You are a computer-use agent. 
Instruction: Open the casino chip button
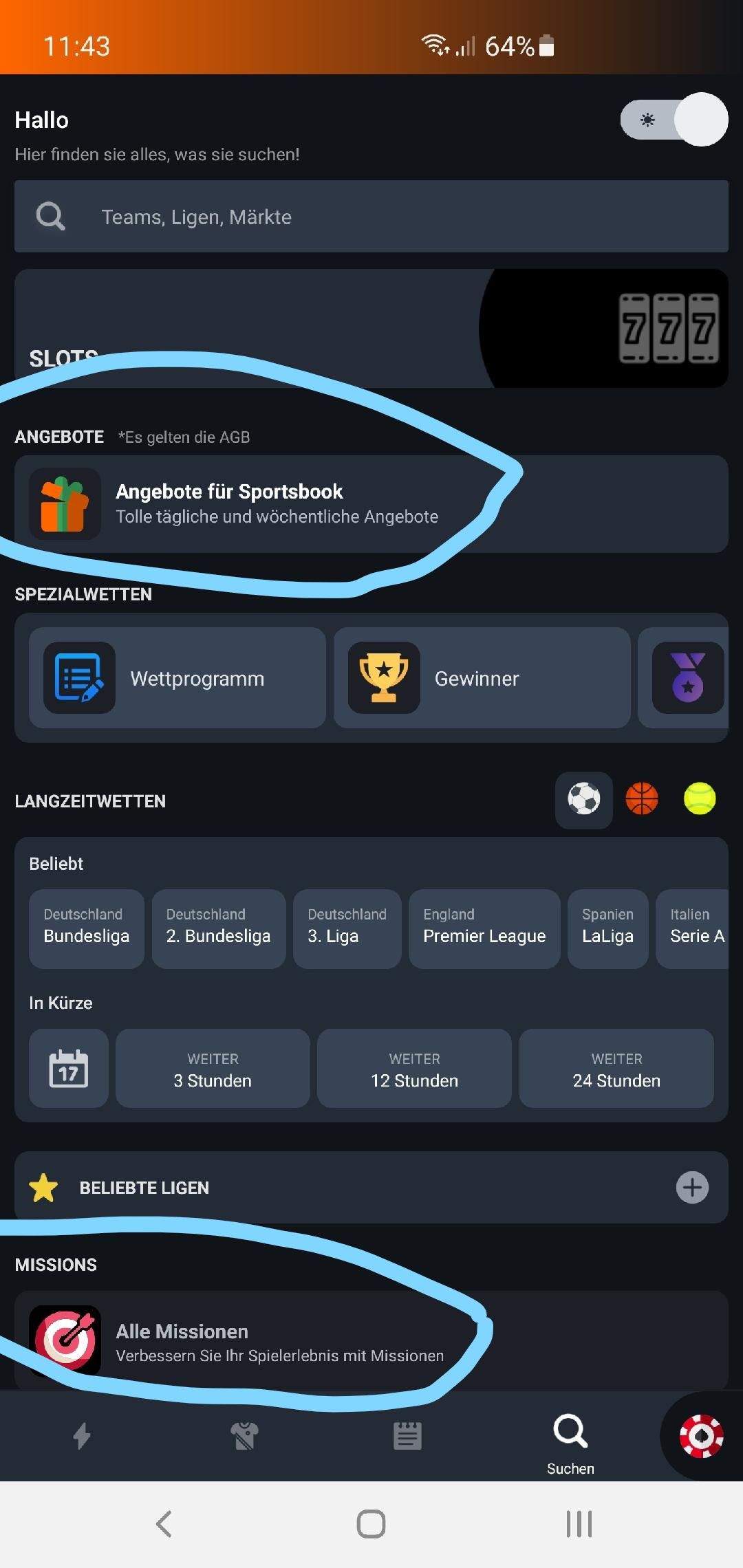tap(701, 1436)
